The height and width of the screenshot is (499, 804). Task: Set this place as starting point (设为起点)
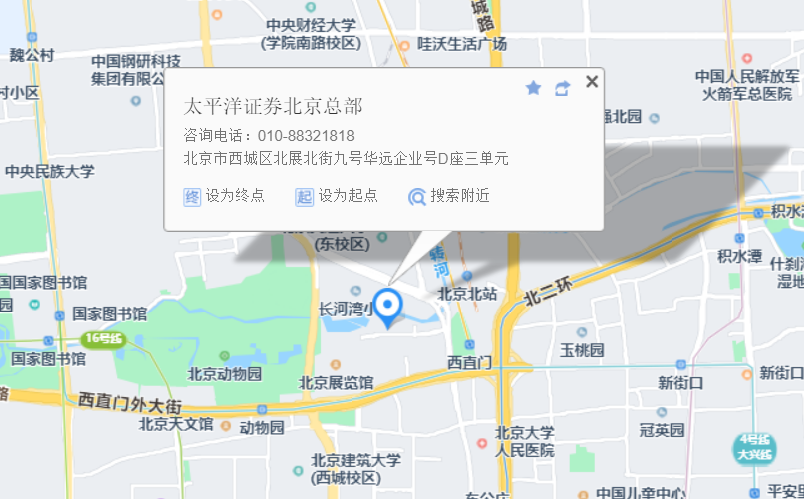337,196
